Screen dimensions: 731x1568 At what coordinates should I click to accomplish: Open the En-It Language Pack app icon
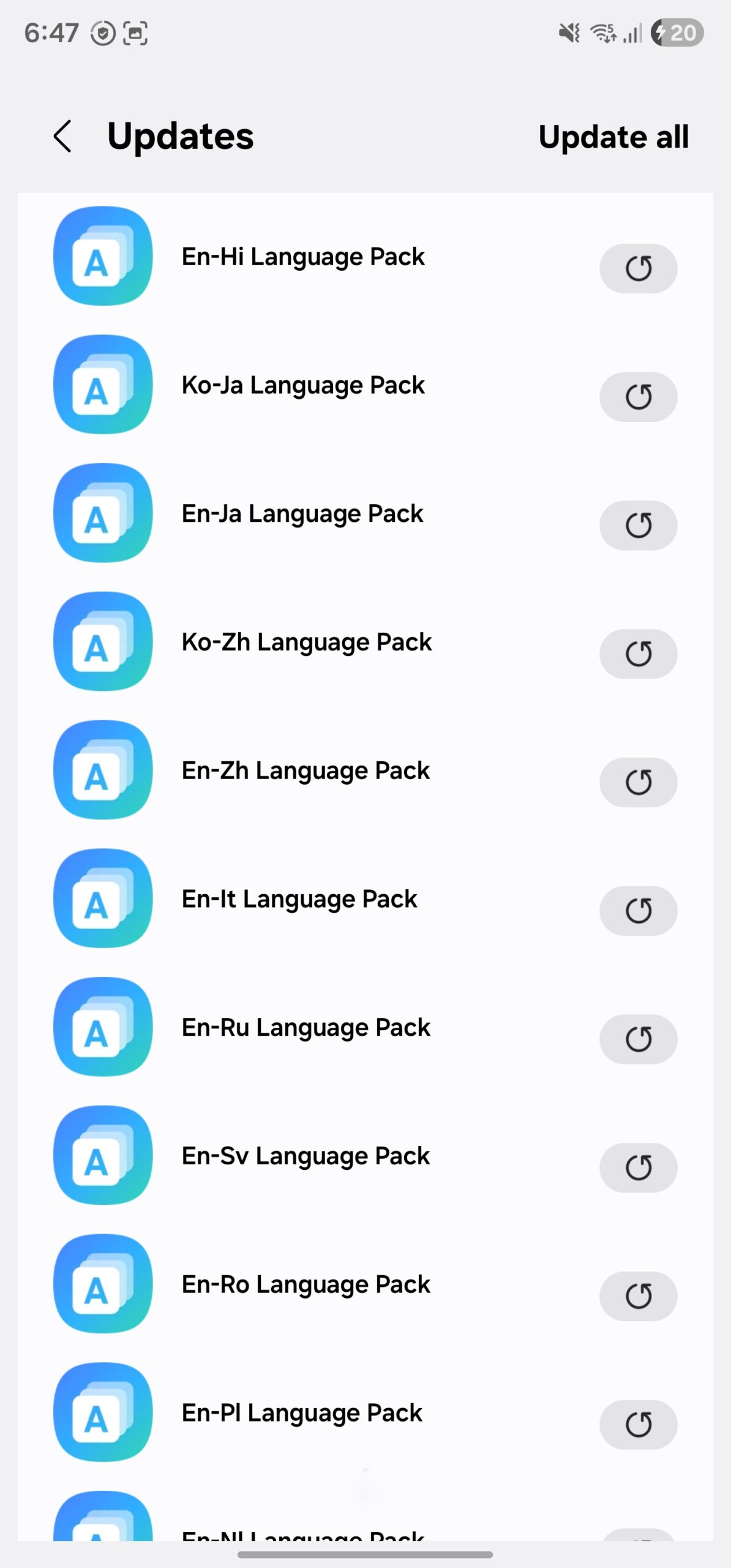(102, 899)
